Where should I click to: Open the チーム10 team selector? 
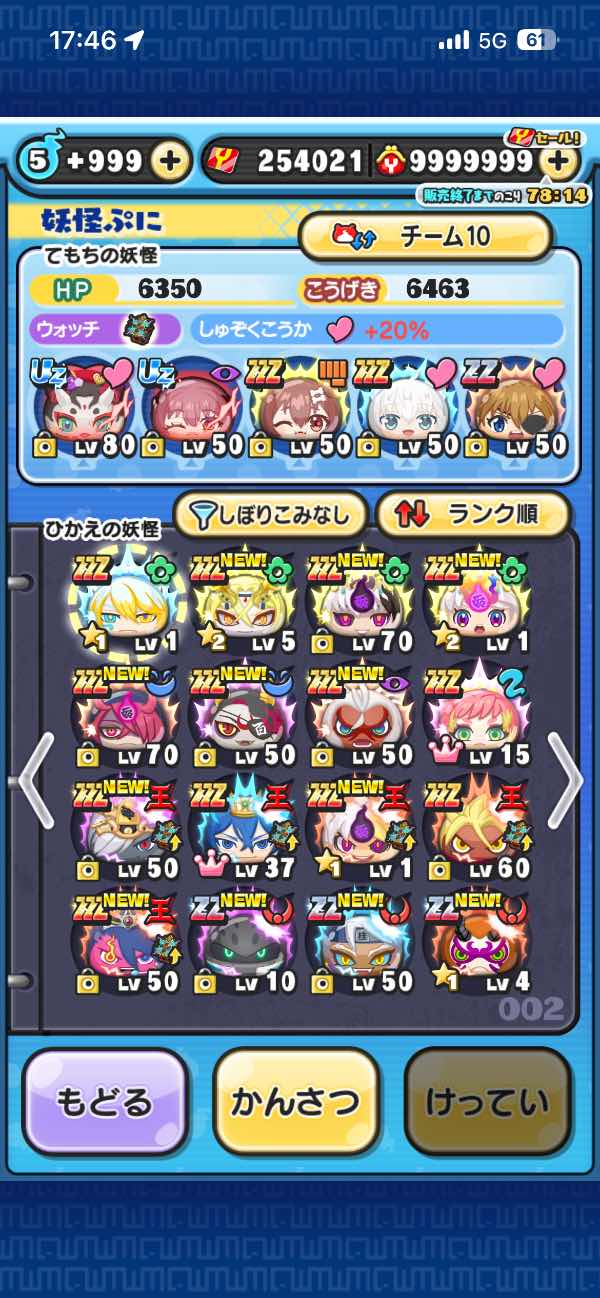pos(426,236)
